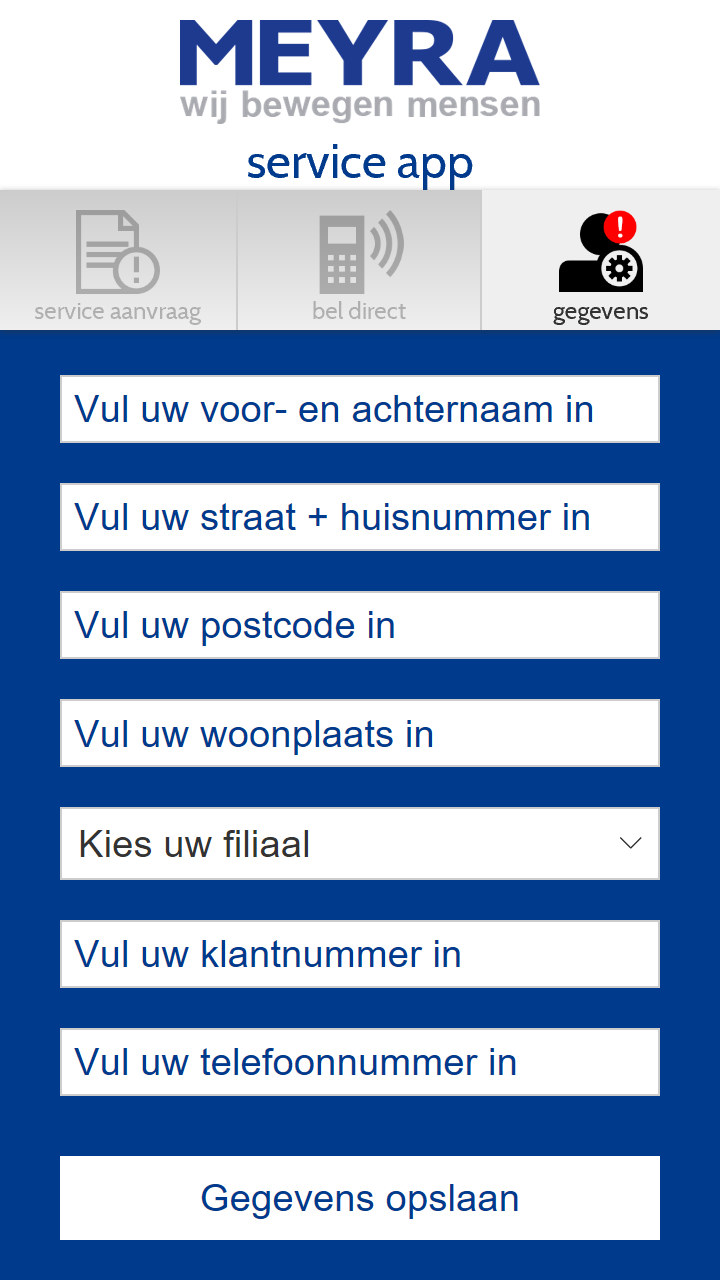Tap the voor- en achternaam field
Viewport: 720px width, 1280px height.
pos(360,409)
